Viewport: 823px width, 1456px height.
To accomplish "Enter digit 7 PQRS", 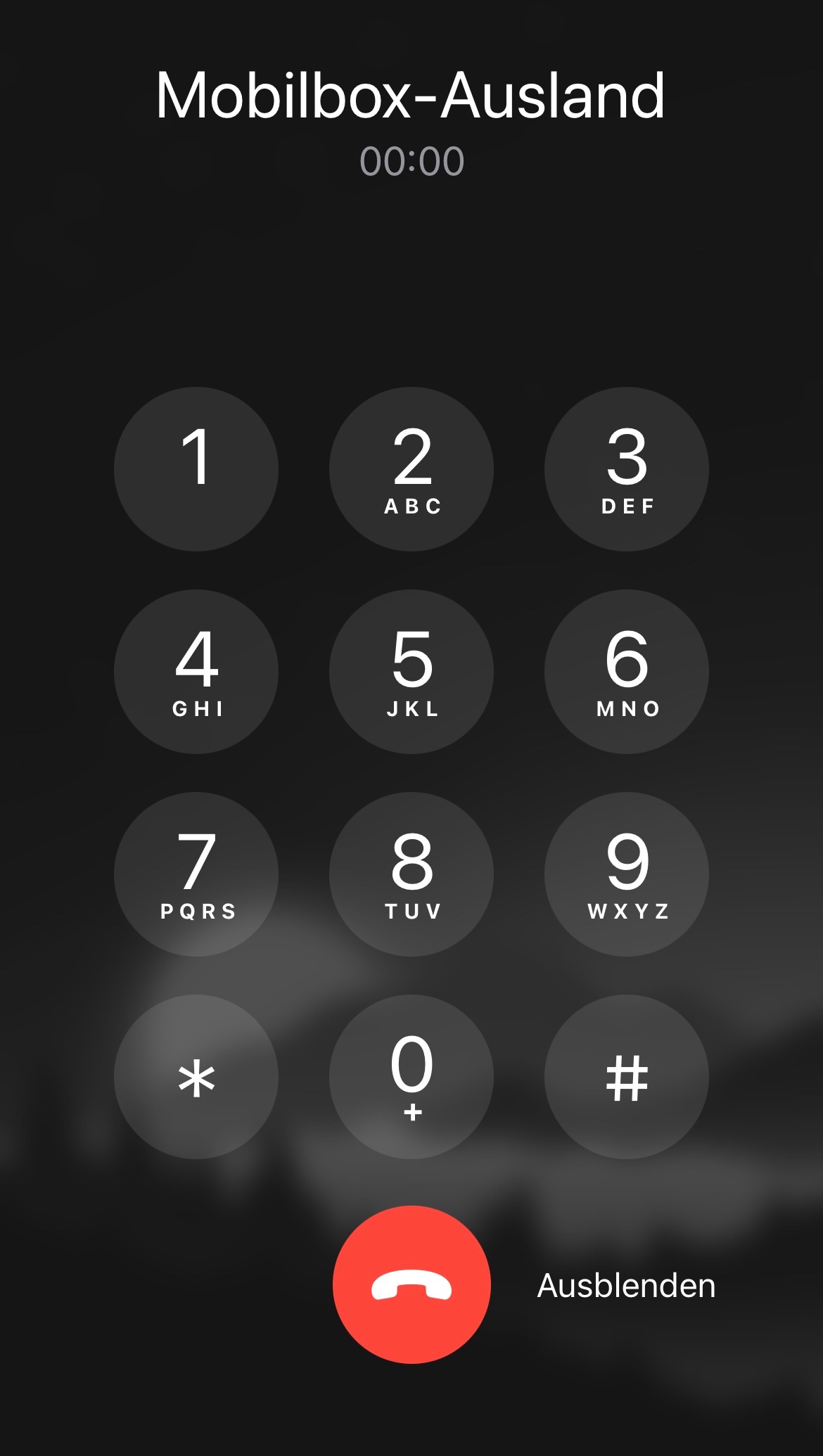I will tap(196, 874).
